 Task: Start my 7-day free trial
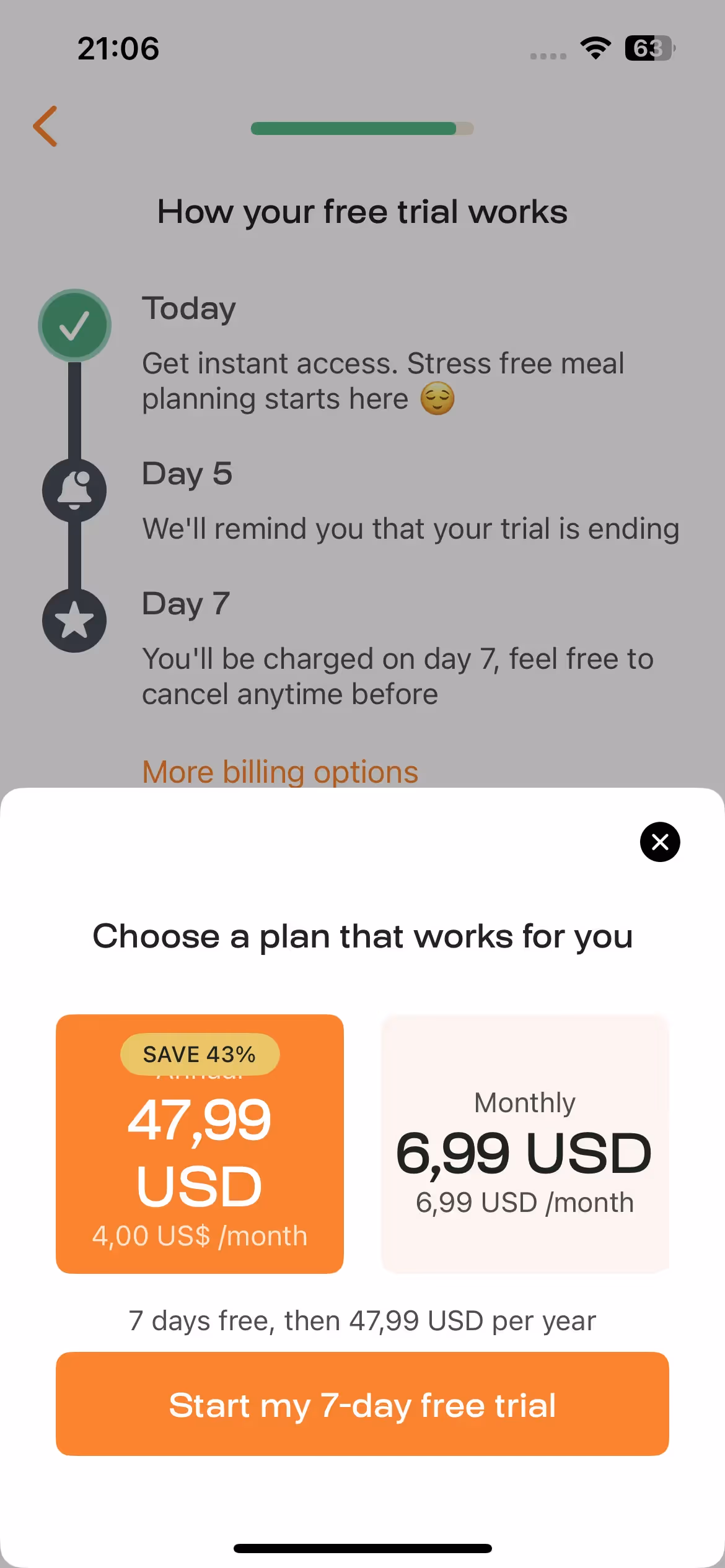[x=362, y=1404]
